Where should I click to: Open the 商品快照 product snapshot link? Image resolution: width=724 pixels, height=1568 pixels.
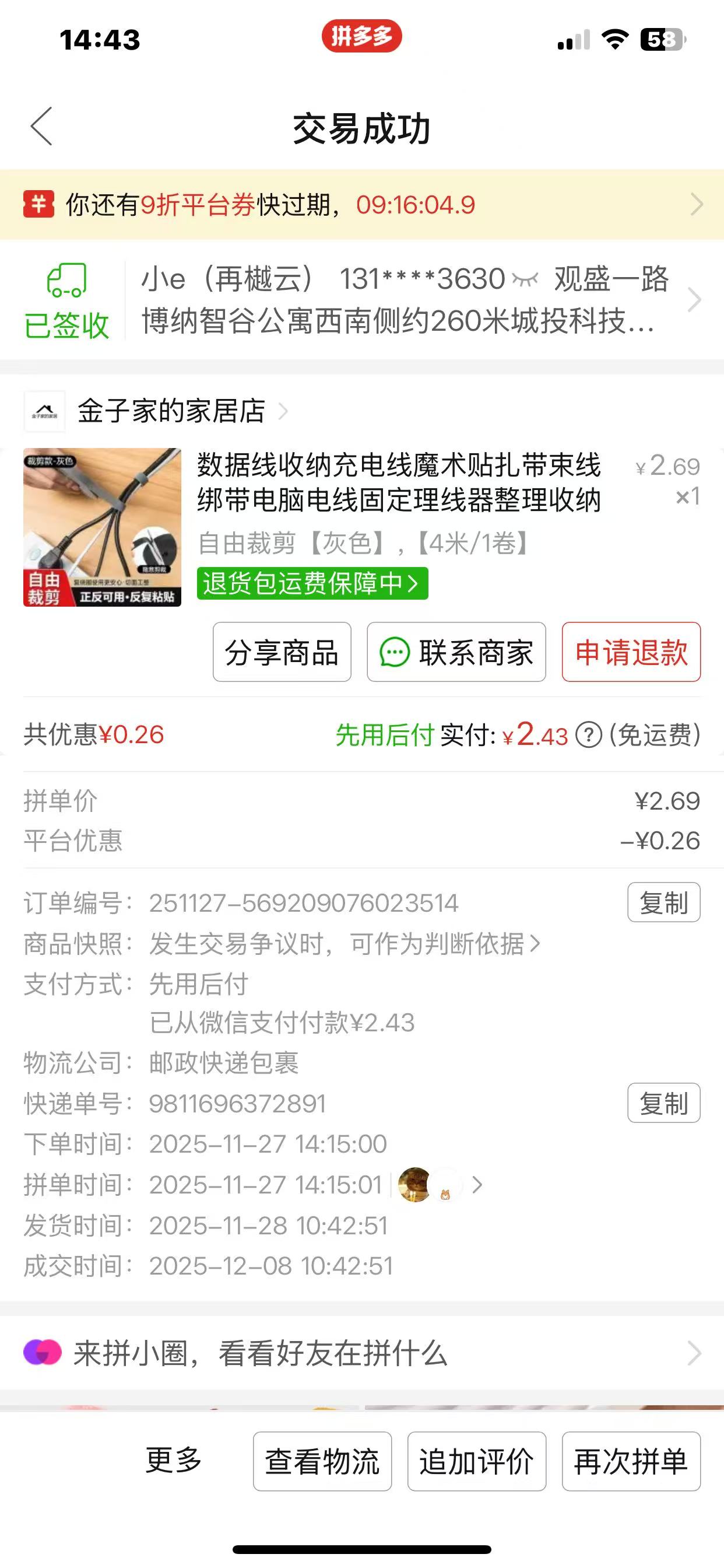345,943
